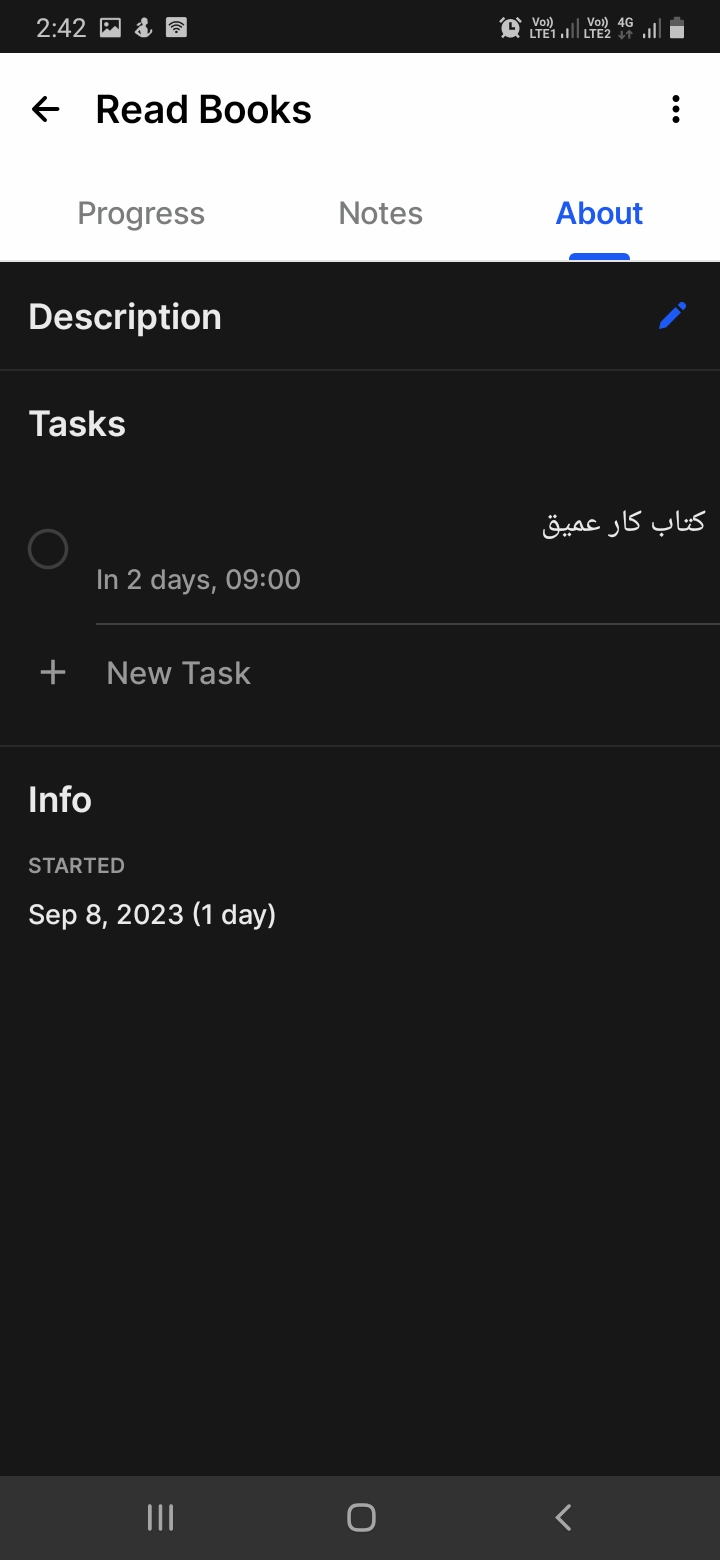Switch to the Notes tab

[x=380, y=213]
